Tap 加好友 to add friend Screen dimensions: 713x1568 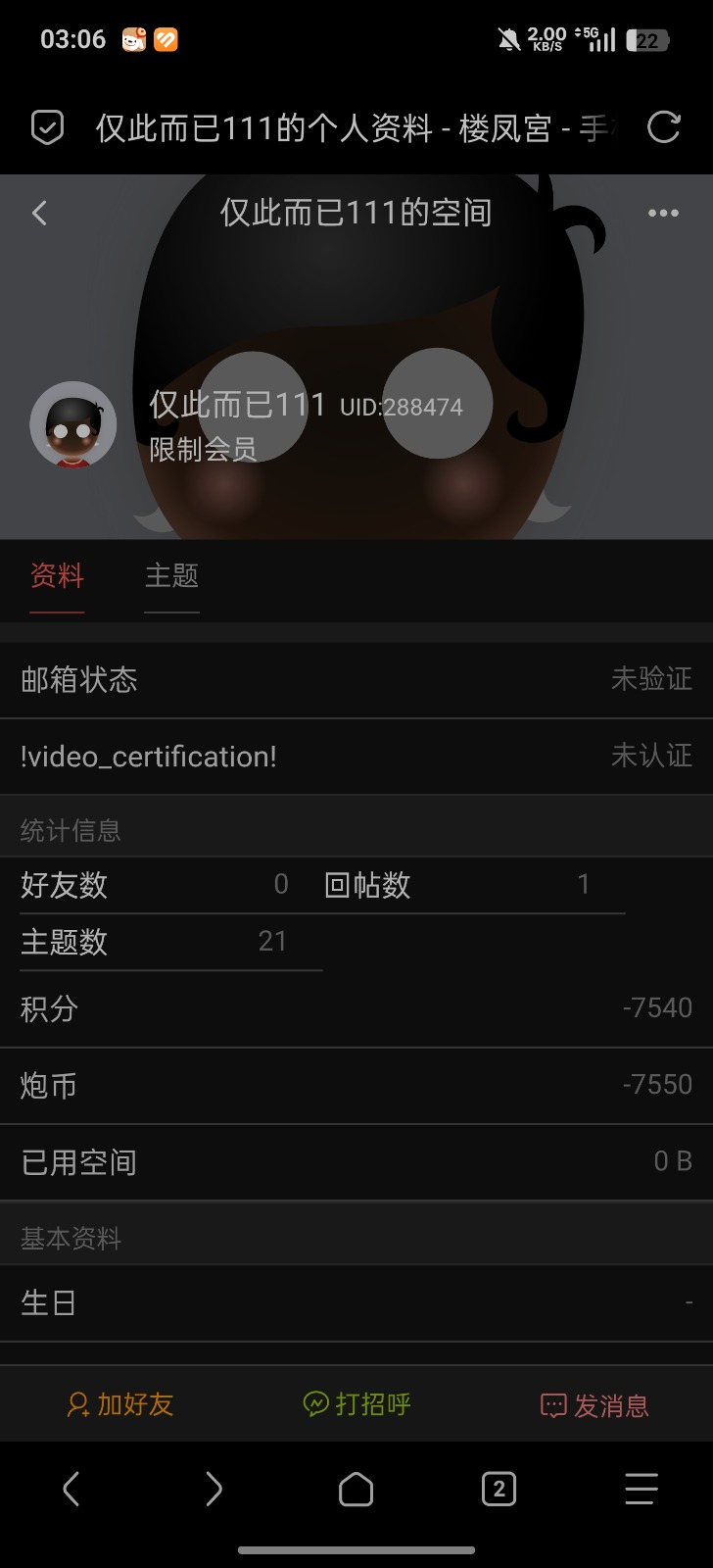pyautogui.click(x=119, y=1404)
